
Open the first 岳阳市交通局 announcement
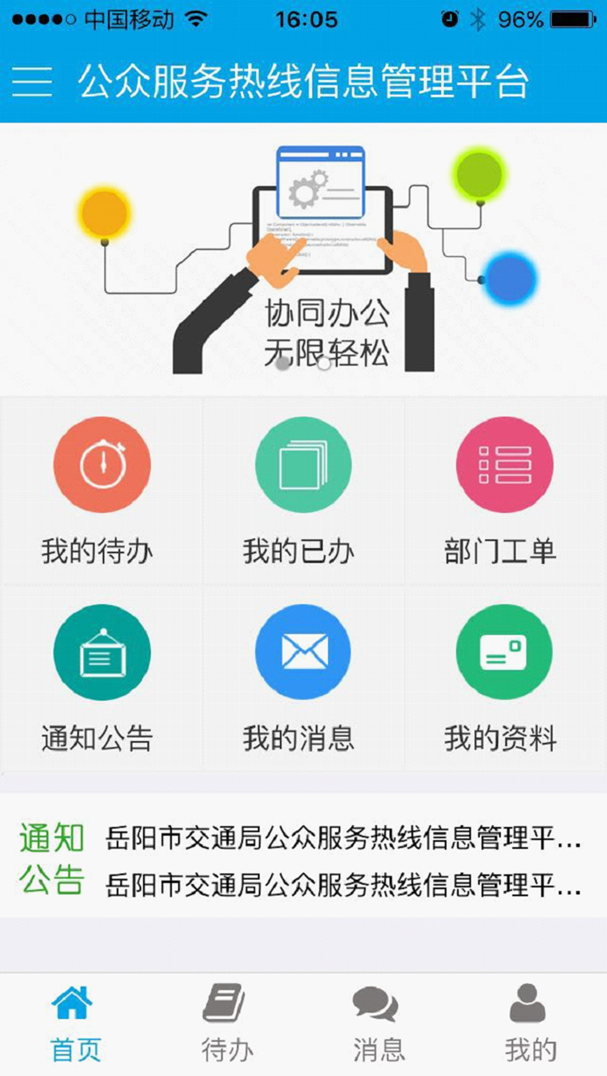click(343, 838)
